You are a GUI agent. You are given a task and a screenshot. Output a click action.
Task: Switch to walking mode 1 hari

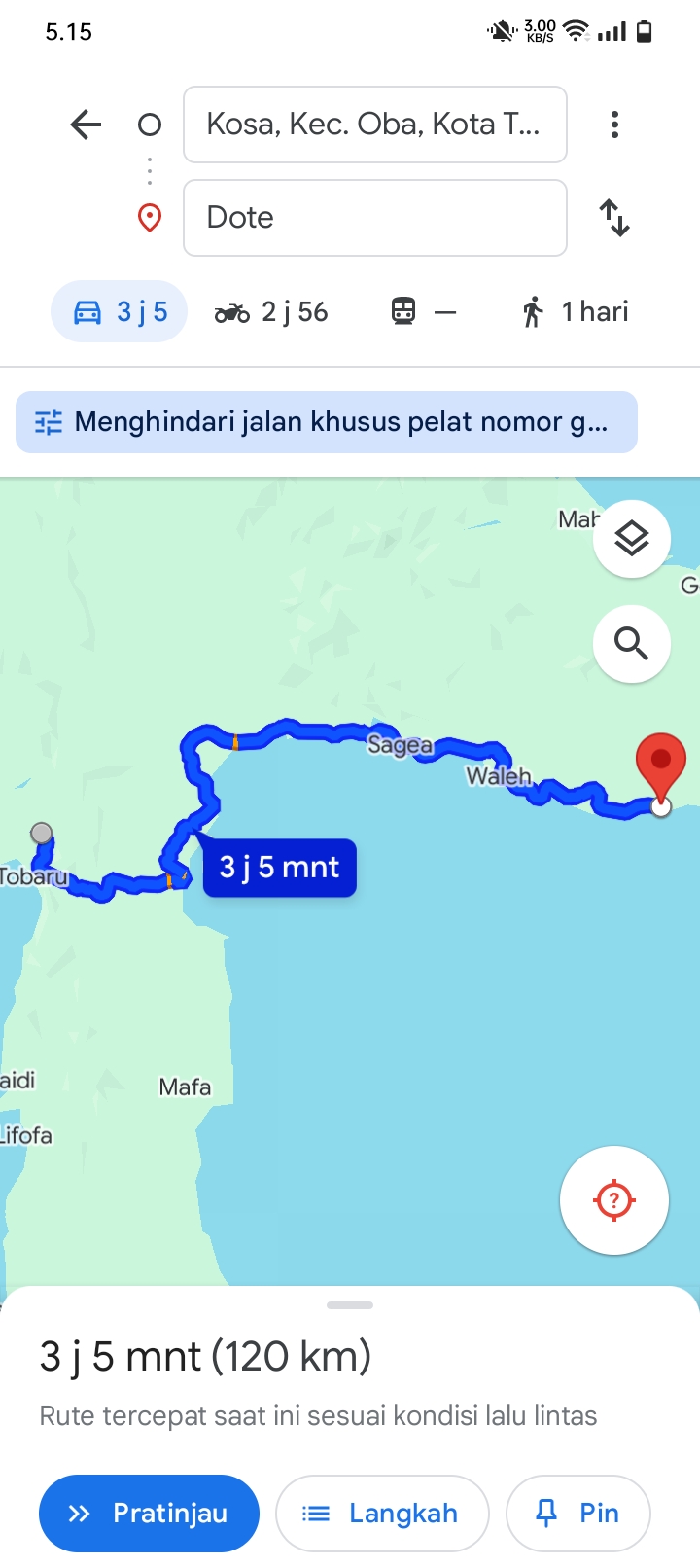tap(576, 312)
